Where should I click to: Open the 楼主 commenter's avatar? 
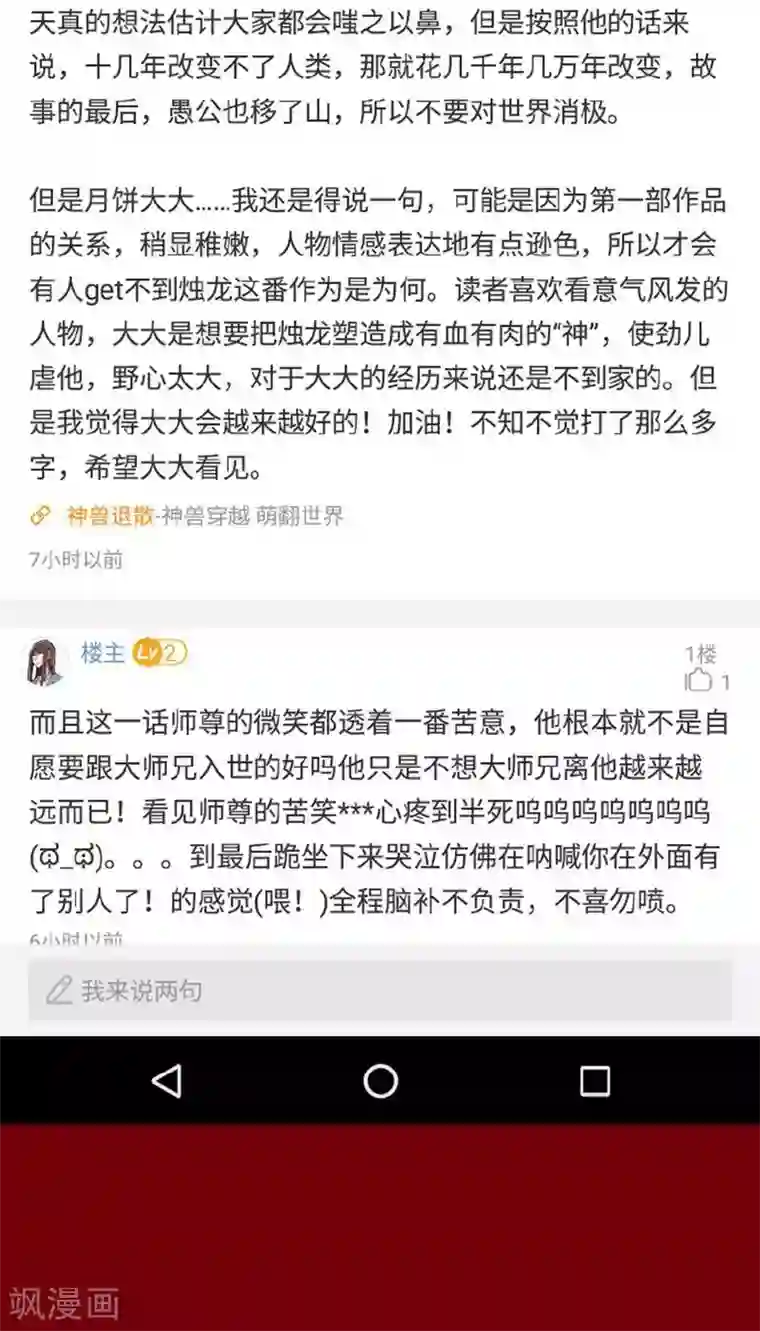(x=45, y=660)
